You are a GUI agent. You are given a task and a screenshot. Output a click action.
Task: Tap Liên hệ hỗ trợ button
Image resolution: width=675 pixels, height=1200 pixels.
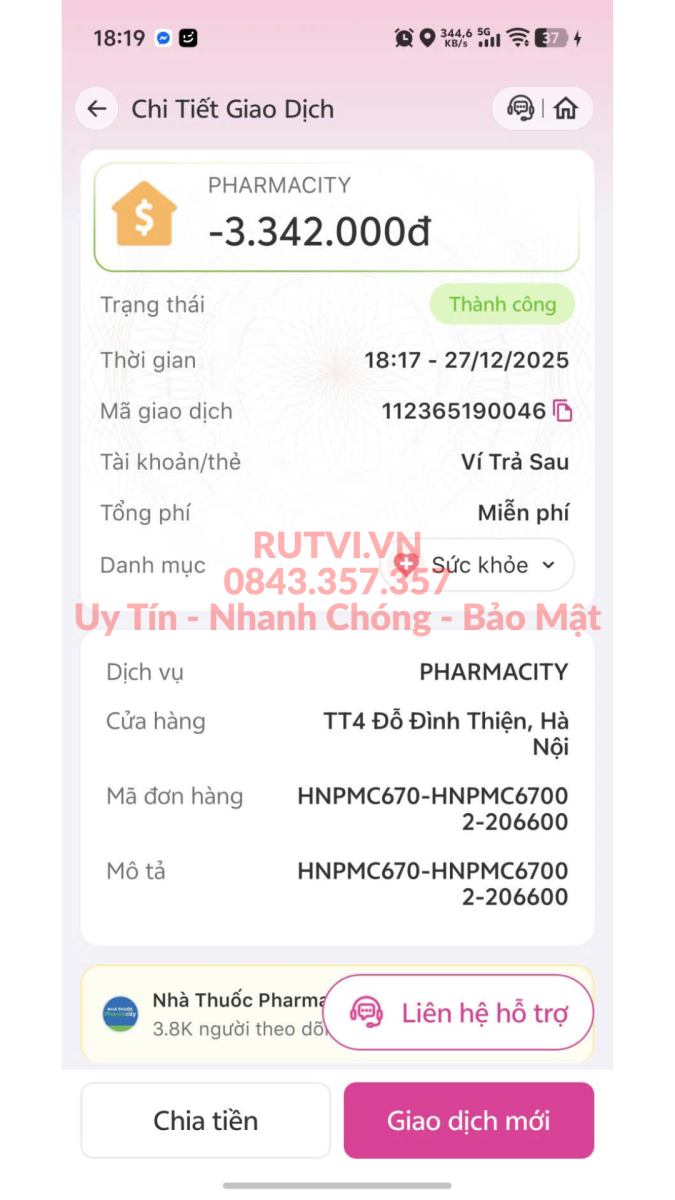[458, 1013]
